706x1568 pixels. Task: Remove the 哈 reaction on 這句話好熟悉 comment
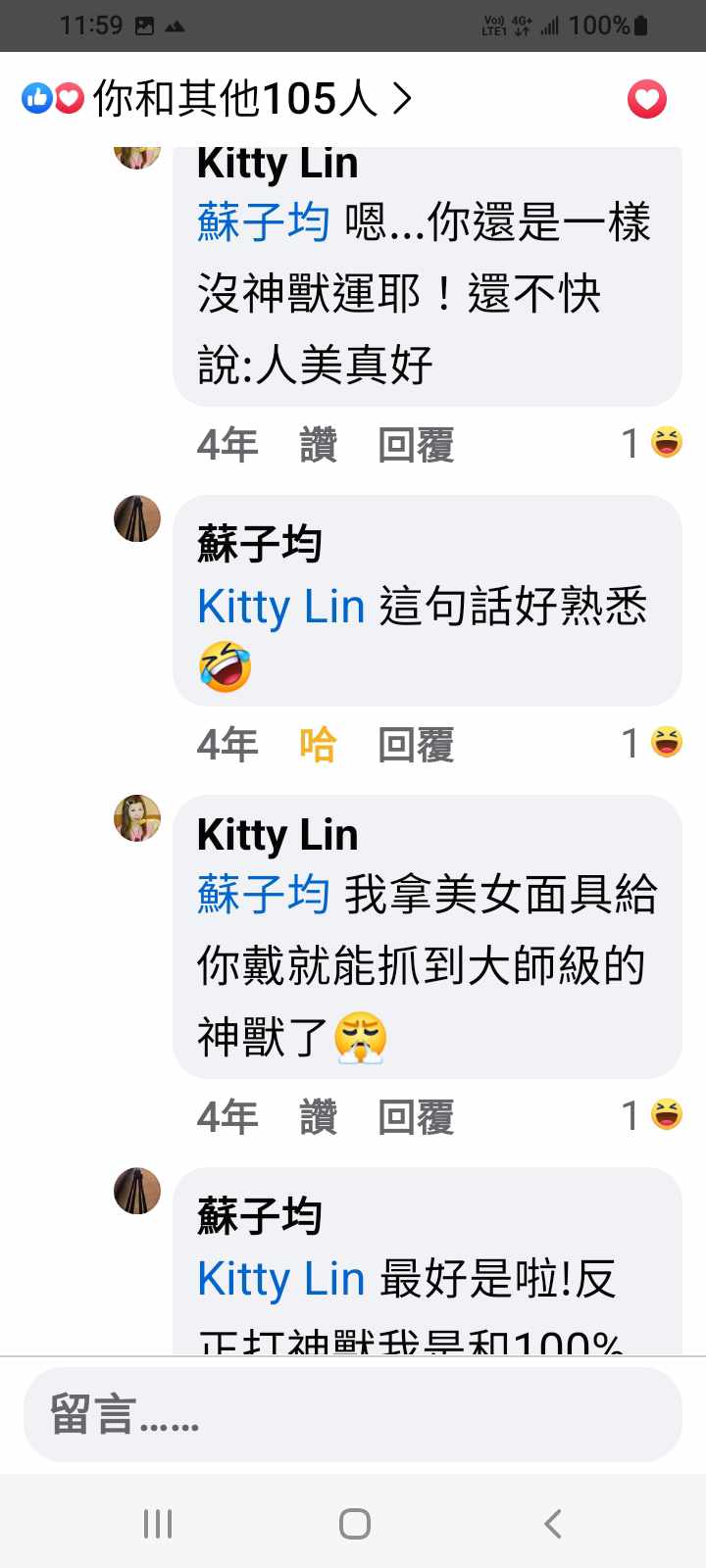[x=318, y=745]
